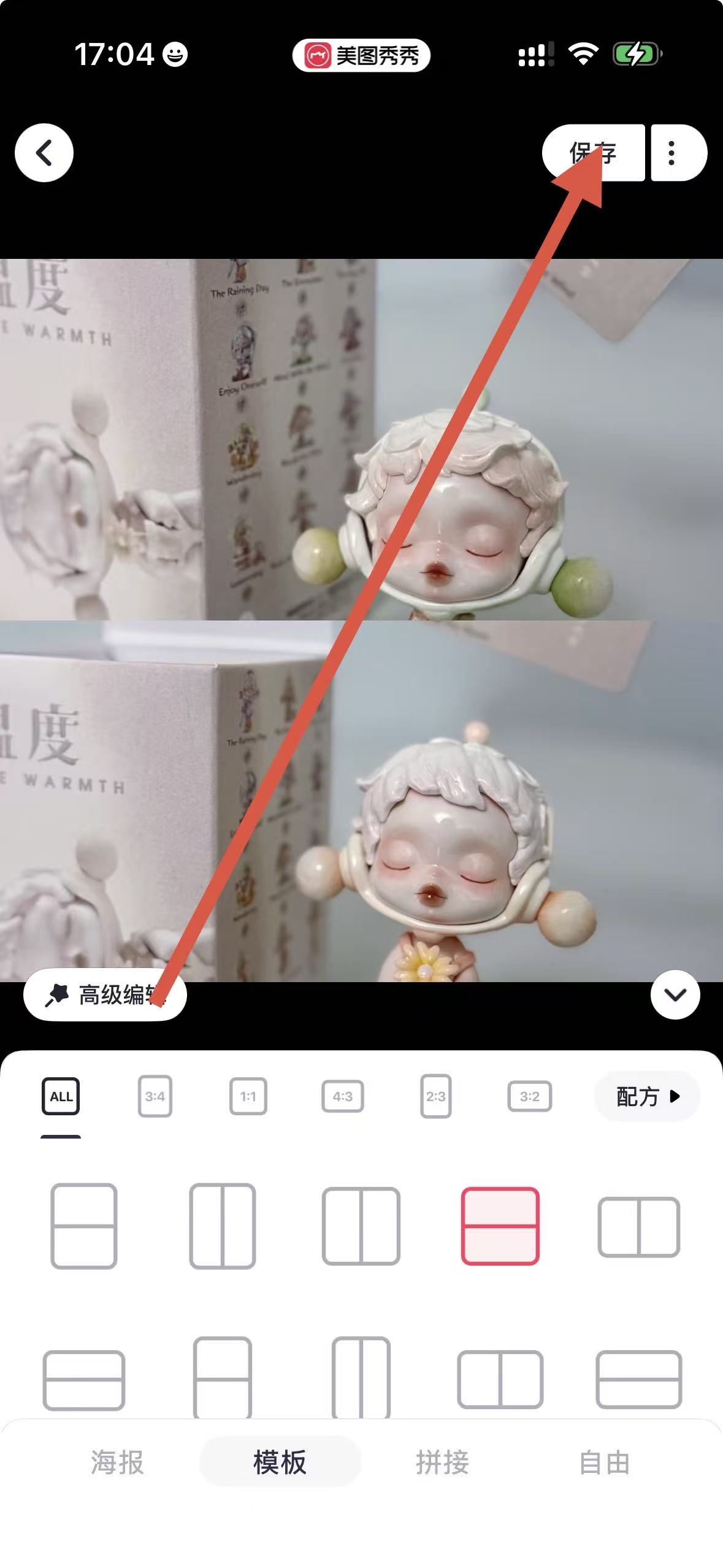Collapse the panel with the down chevron
723x1568 pixels.
pos(675,994)
